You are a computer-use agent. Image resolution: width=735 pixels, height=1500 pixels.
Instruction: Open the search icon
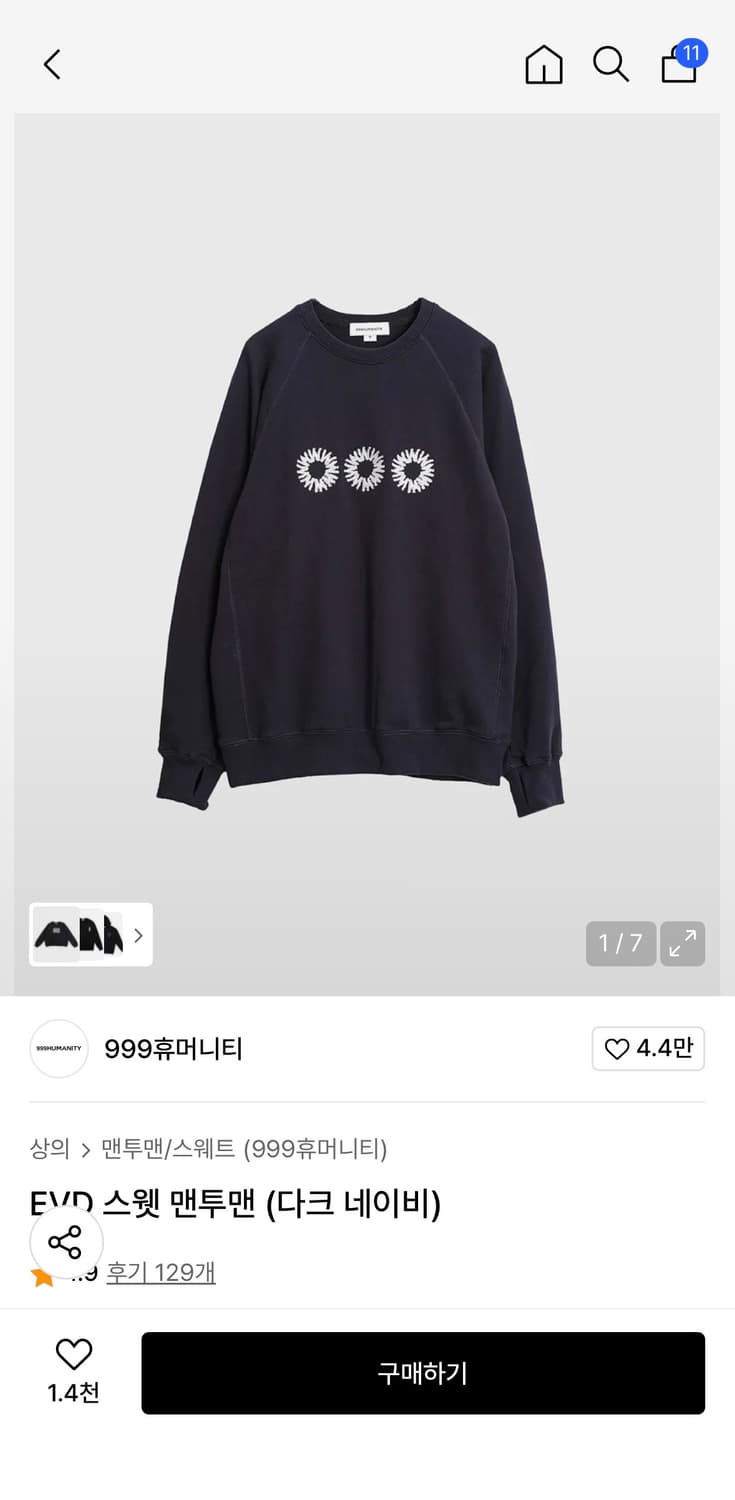pos(611,64)
